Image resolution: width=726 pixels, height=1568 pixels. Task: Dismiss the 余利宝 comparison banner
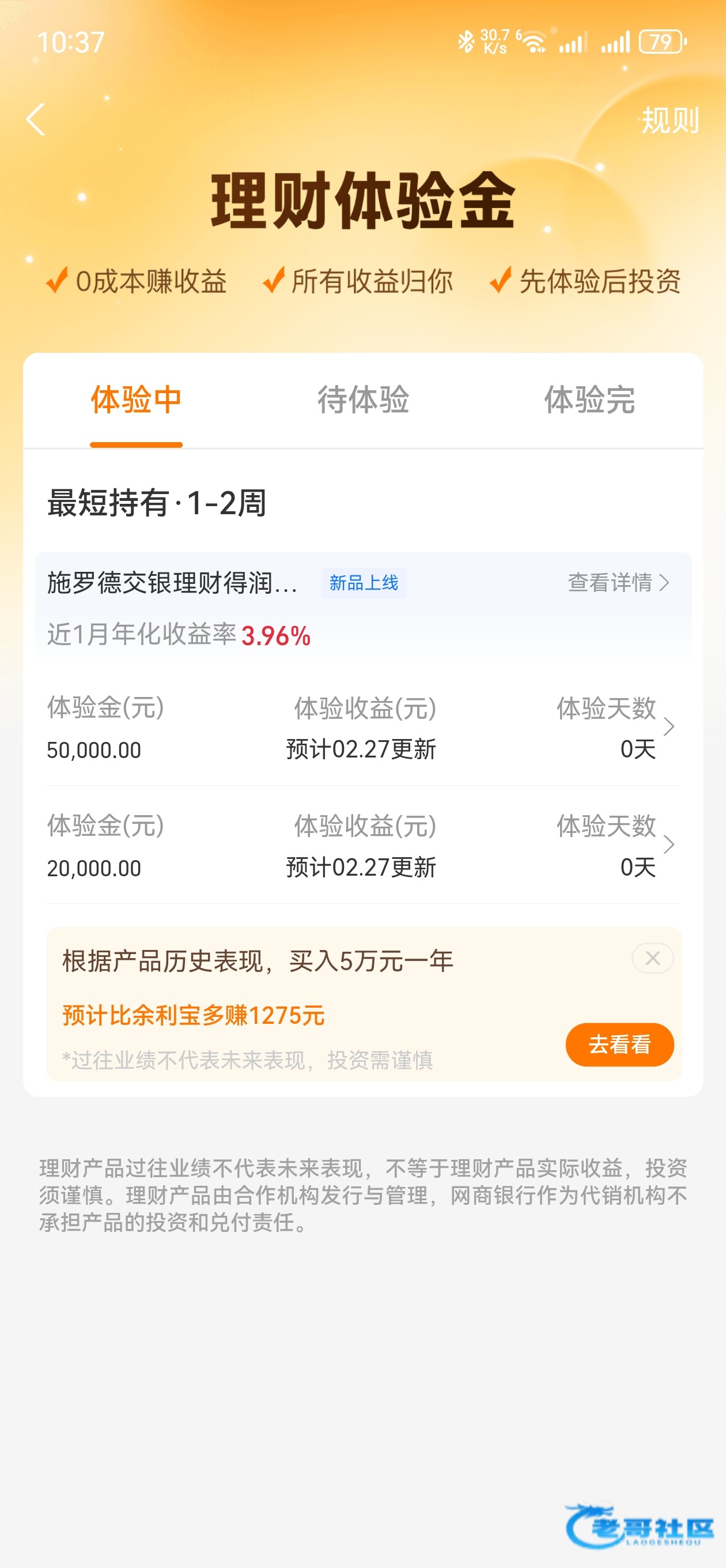click(x=652, y=958)
